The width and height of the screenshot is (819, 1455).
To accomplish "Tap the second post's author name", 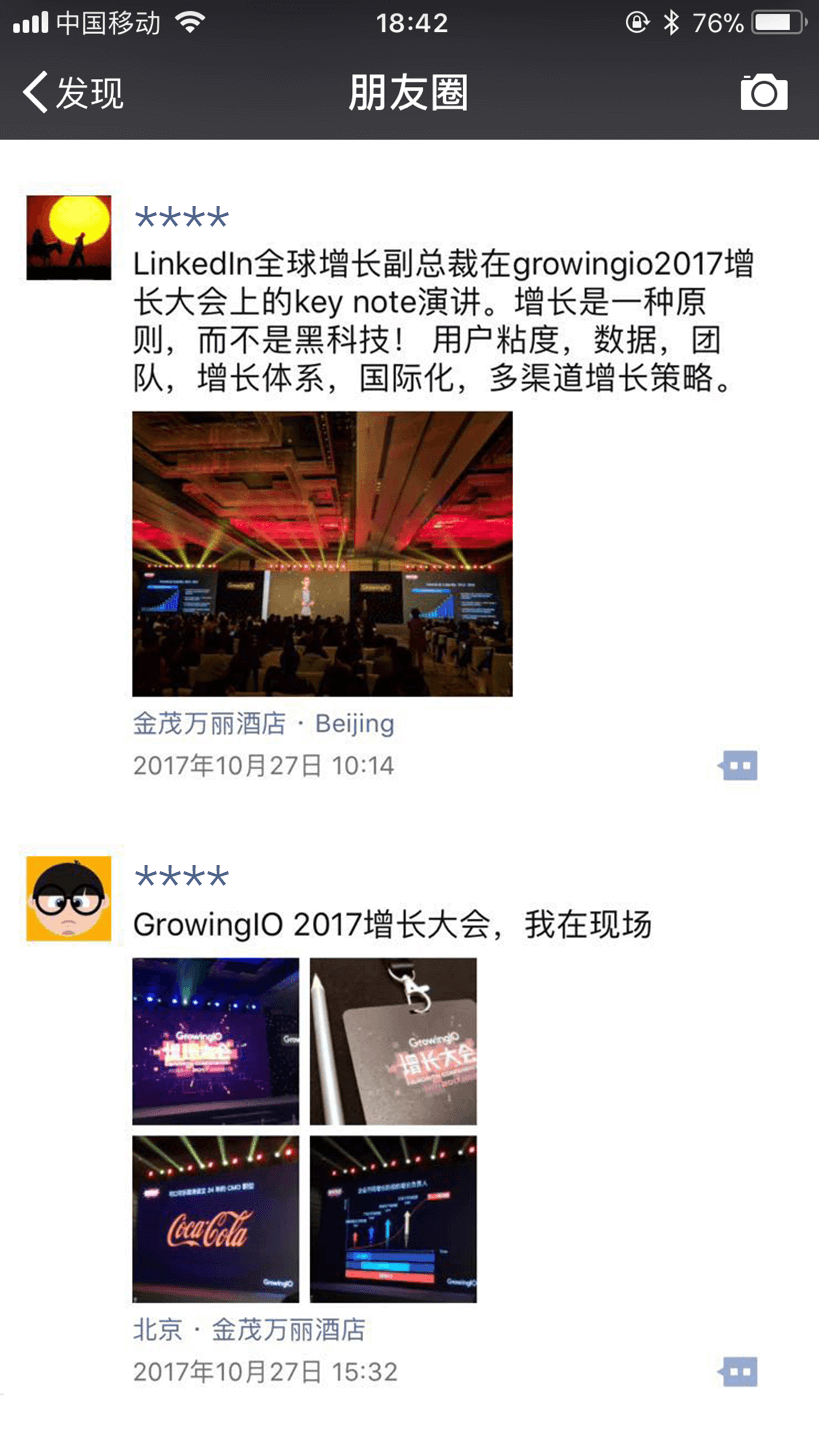I will tap(182, 879).
